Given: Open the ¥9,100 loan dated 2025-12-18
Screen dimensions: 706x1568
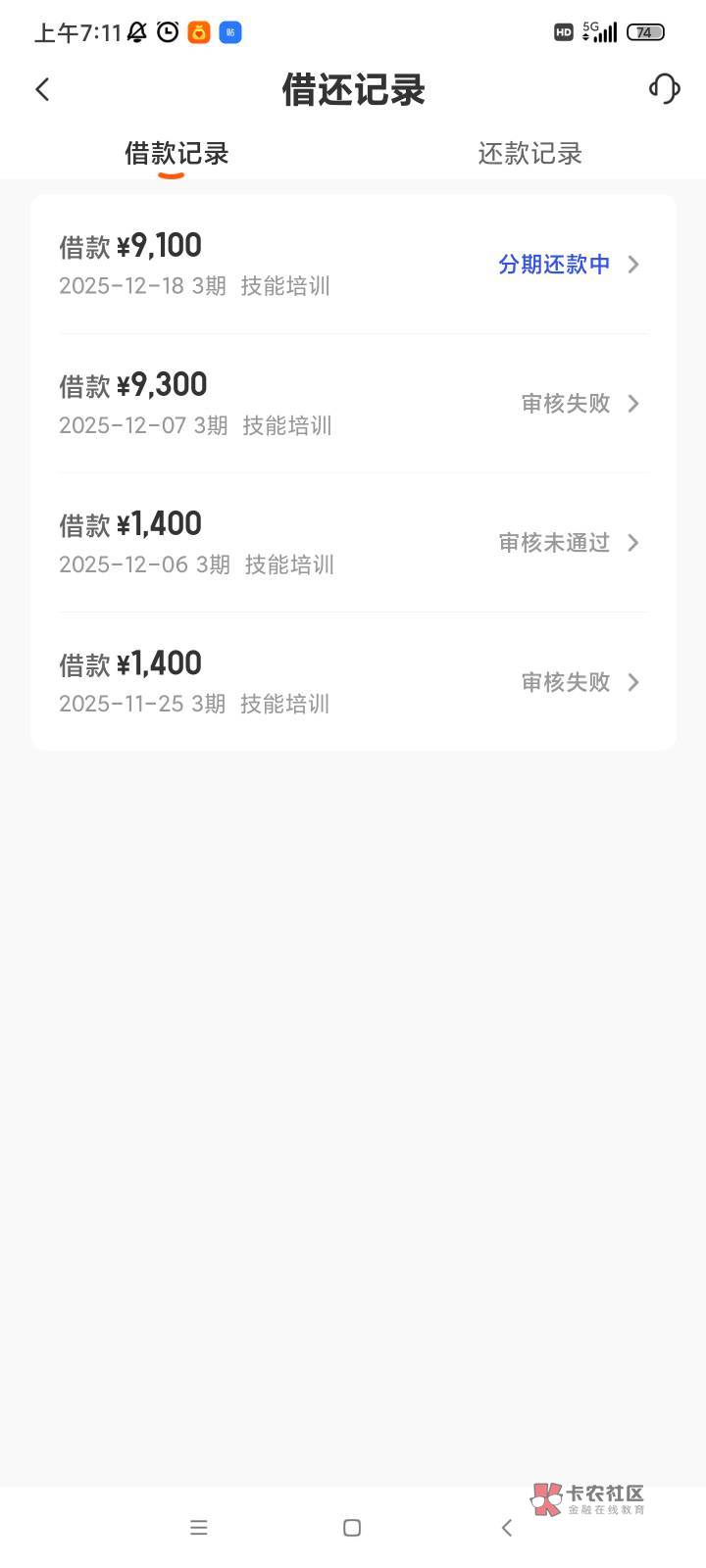Looking at the screenshot, I should click(353, 265).
